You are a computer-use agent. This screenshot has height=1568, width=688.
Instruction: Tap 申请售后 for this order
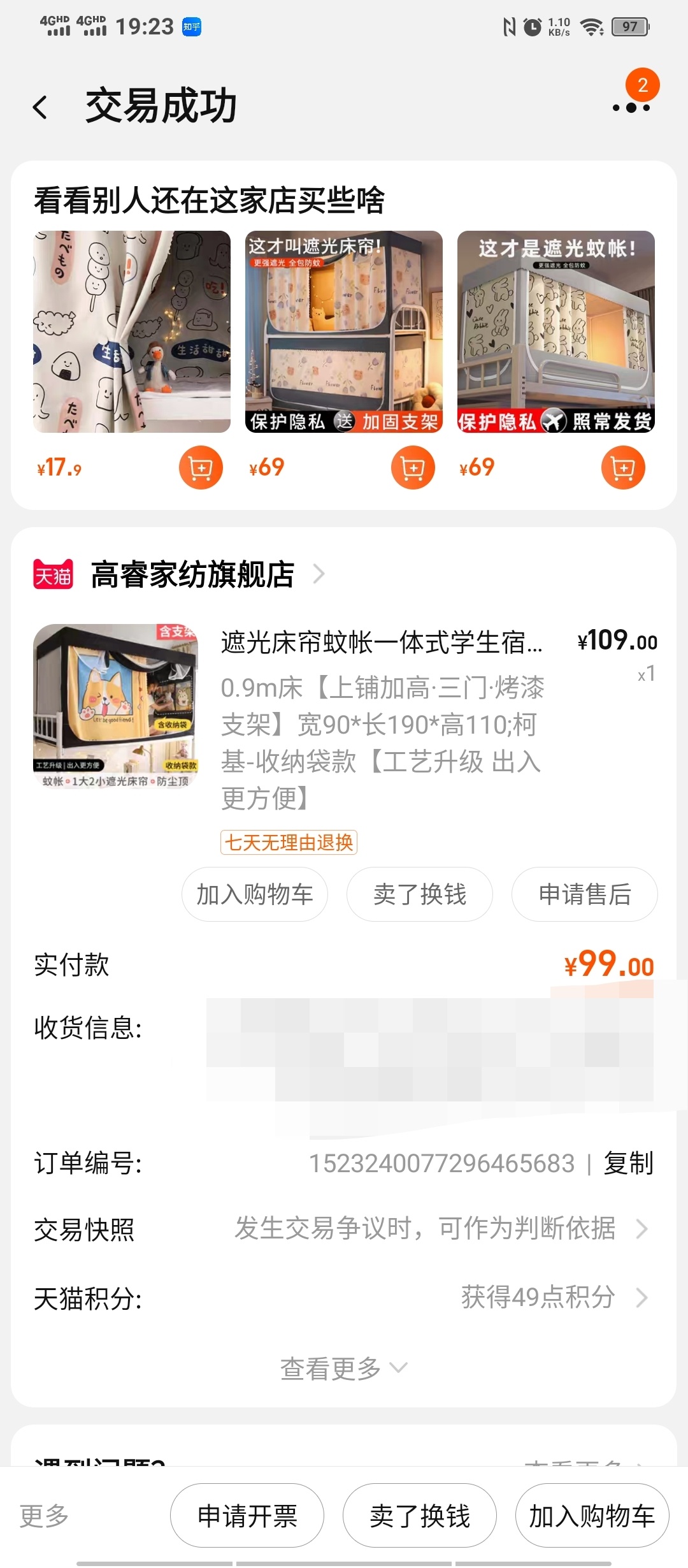coord(585,894)
